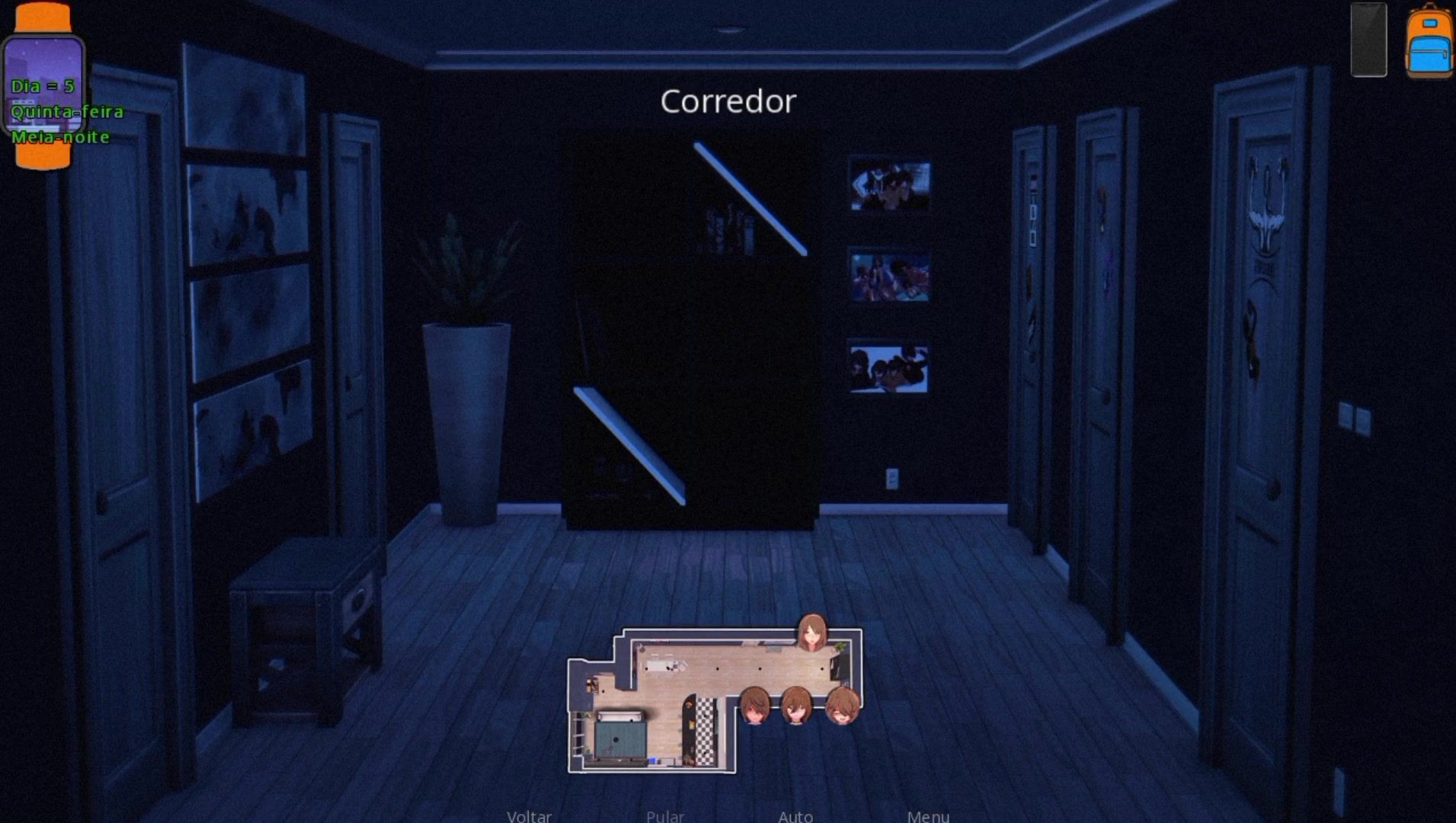Tap Pular to skip
1456x823 pixels.
pyautogui.click(x=664, y=816)
